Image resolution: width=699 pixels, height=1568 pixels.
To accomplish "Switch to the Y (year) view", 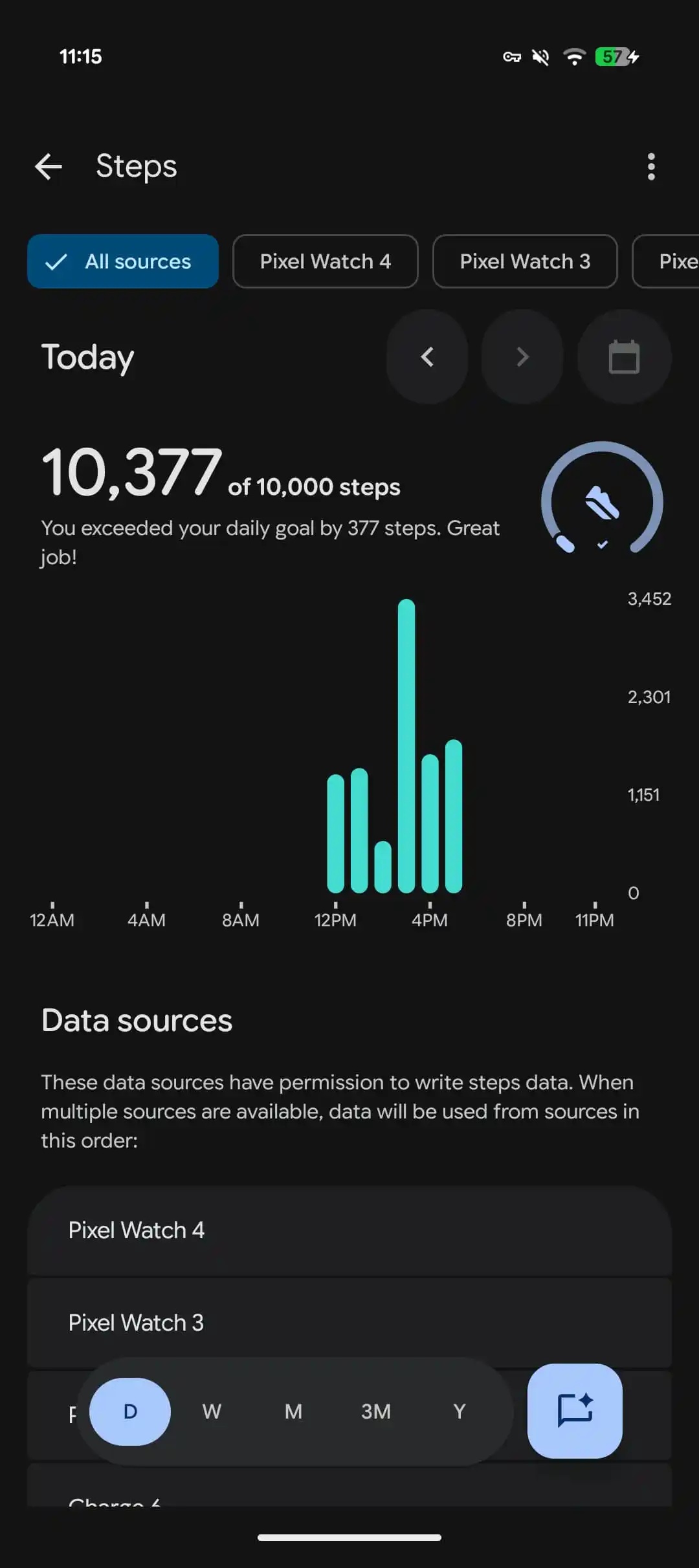I will coord(460,1411).
